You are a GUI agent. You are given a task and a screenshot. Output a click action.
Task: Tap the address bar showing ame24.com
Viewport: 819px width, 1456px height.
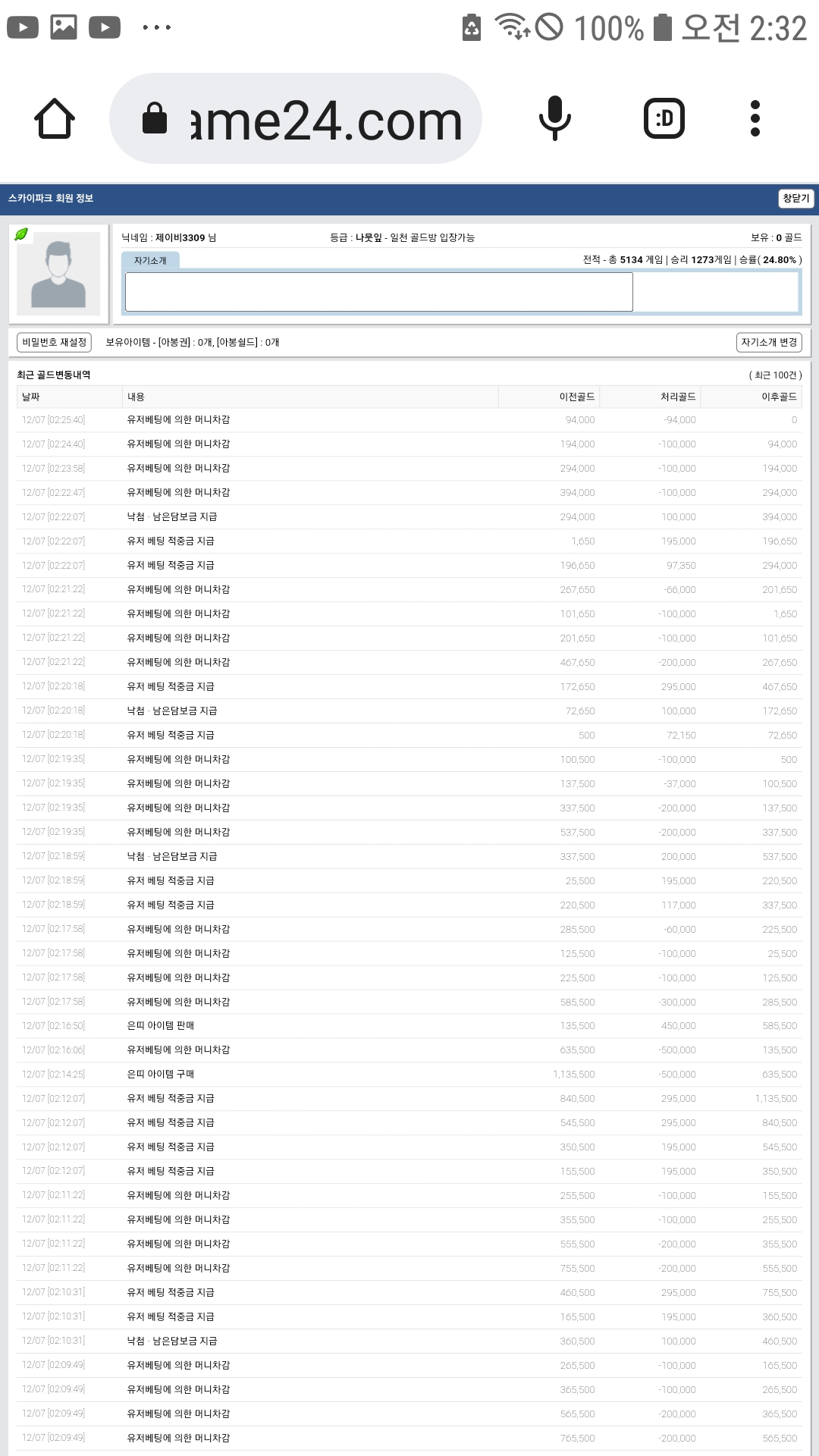pos(296,118)
